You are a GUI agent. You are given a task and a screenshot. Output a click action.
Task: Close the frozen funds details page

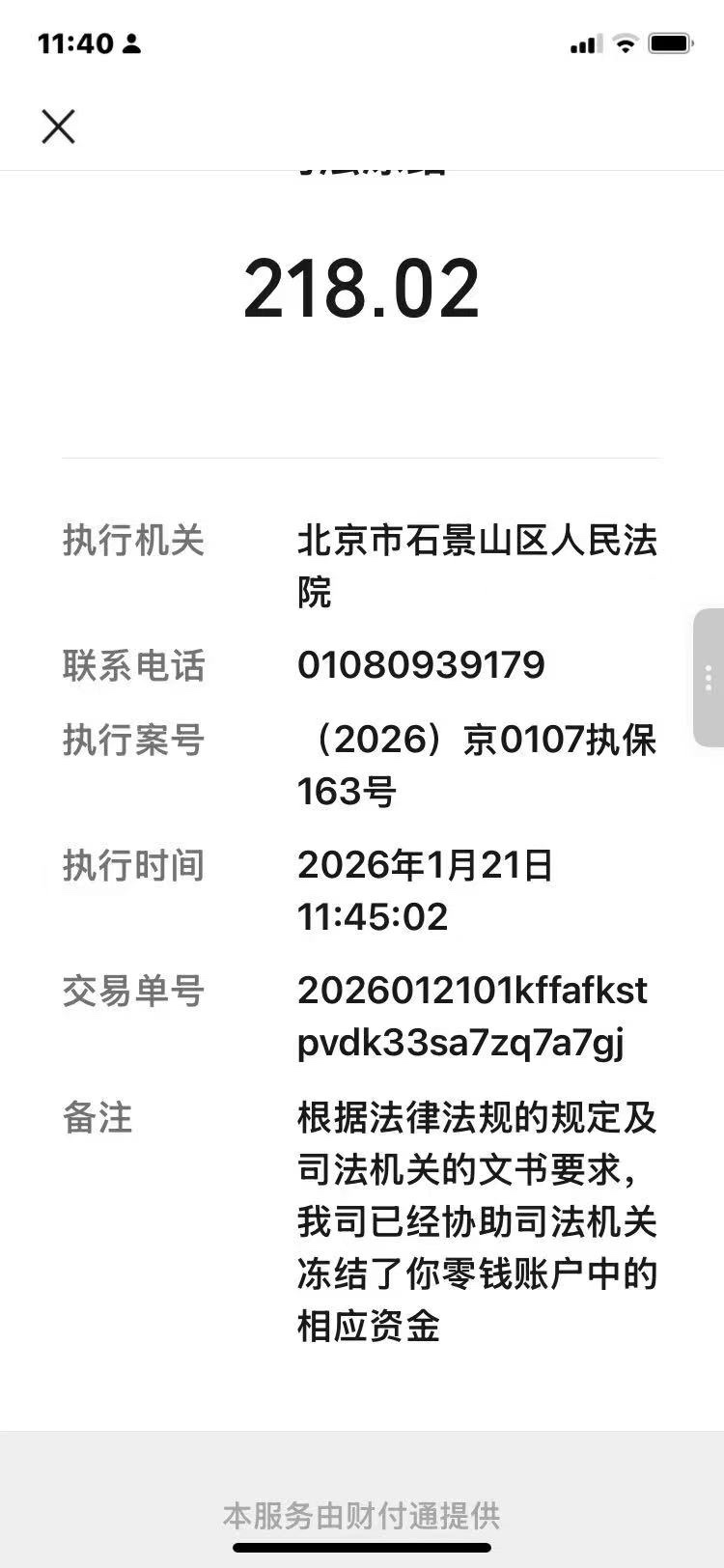tap(58, 126)
